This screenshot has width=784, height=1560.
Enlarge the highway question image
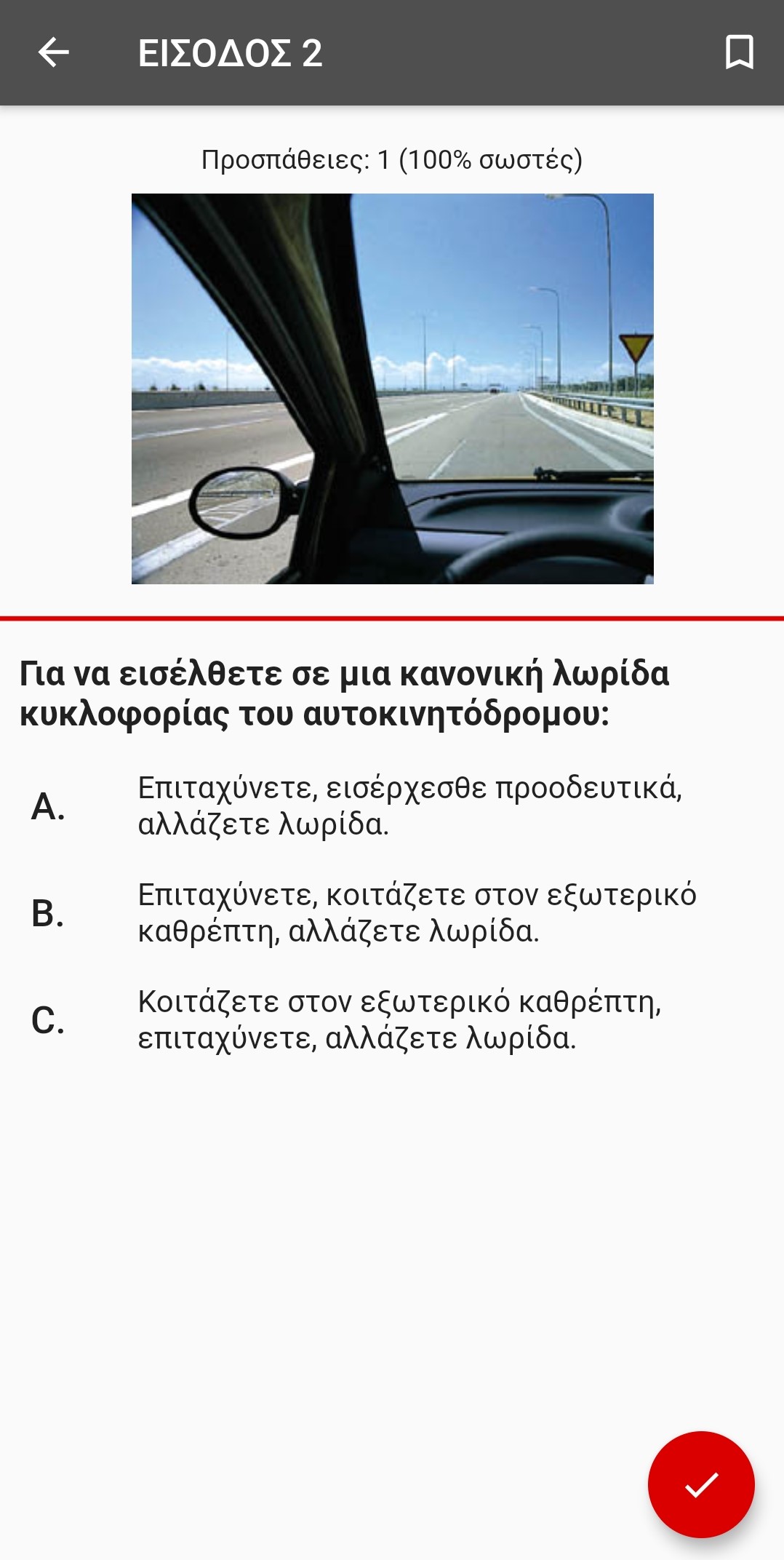tap(392, 389)
